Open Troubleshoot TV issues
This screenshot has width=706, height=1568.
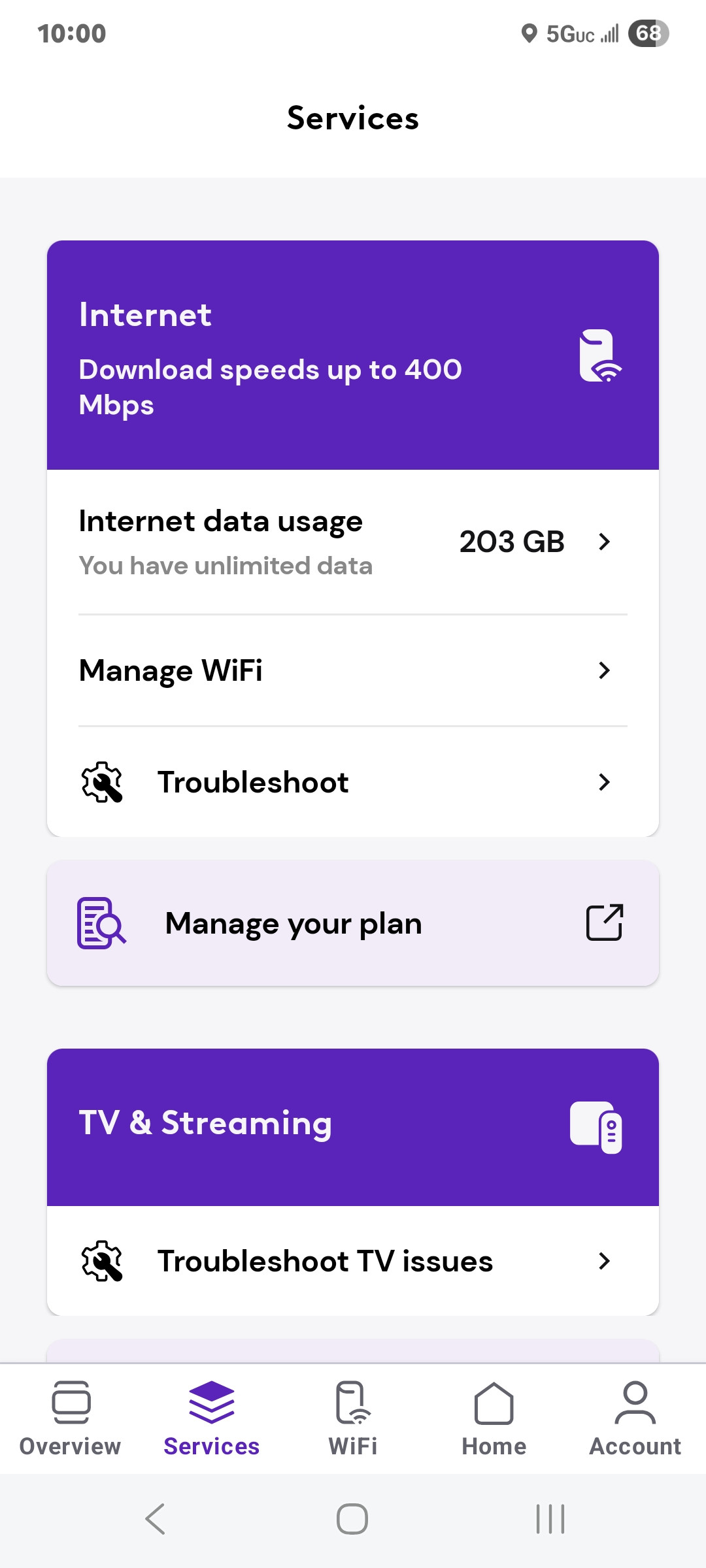pyautogui.click(x=353, y=1261)
